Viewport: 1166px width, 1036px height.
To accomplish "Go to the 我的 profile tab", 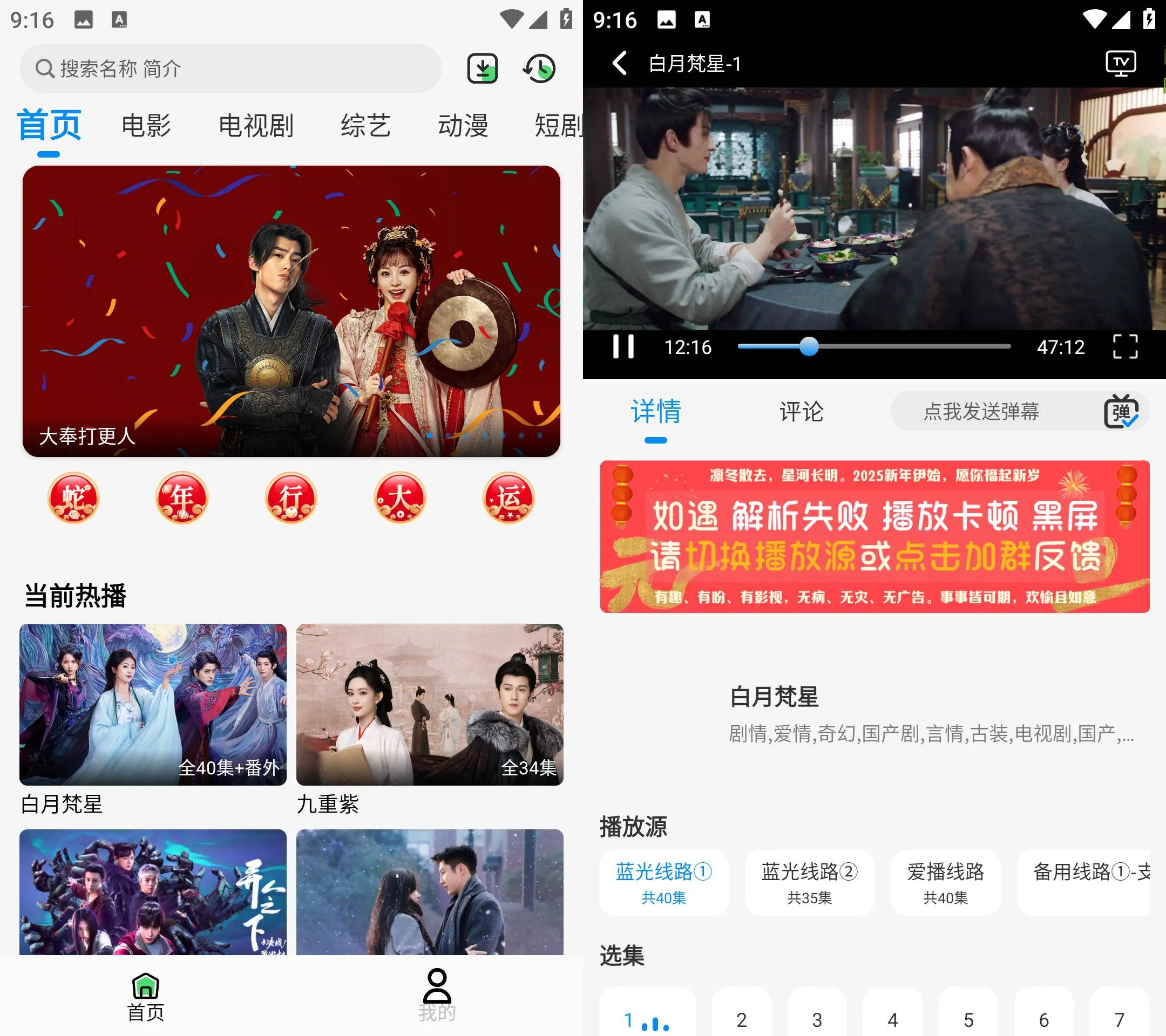I will [437, 995].
